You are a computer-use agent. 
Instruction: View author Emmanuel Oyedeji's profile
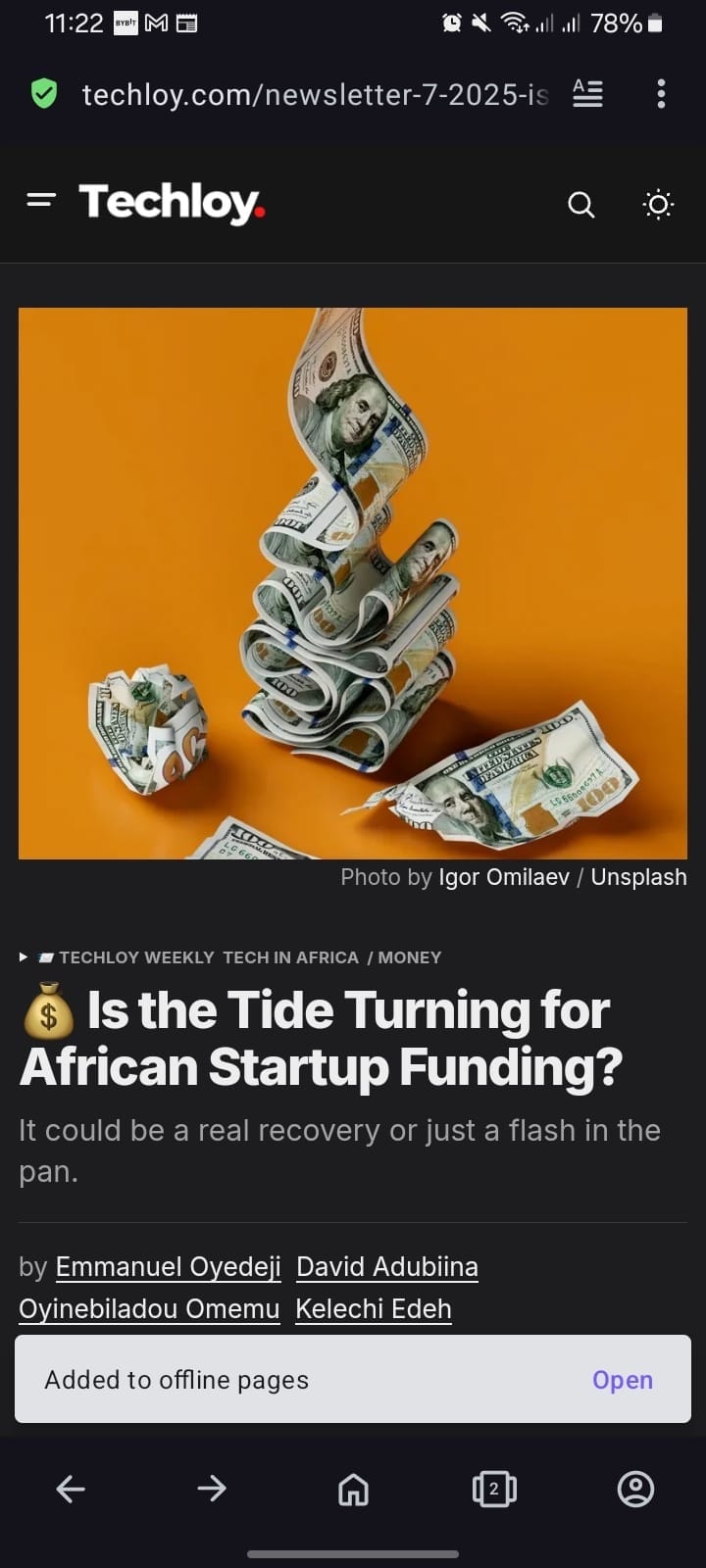(x=168, y=1267)
